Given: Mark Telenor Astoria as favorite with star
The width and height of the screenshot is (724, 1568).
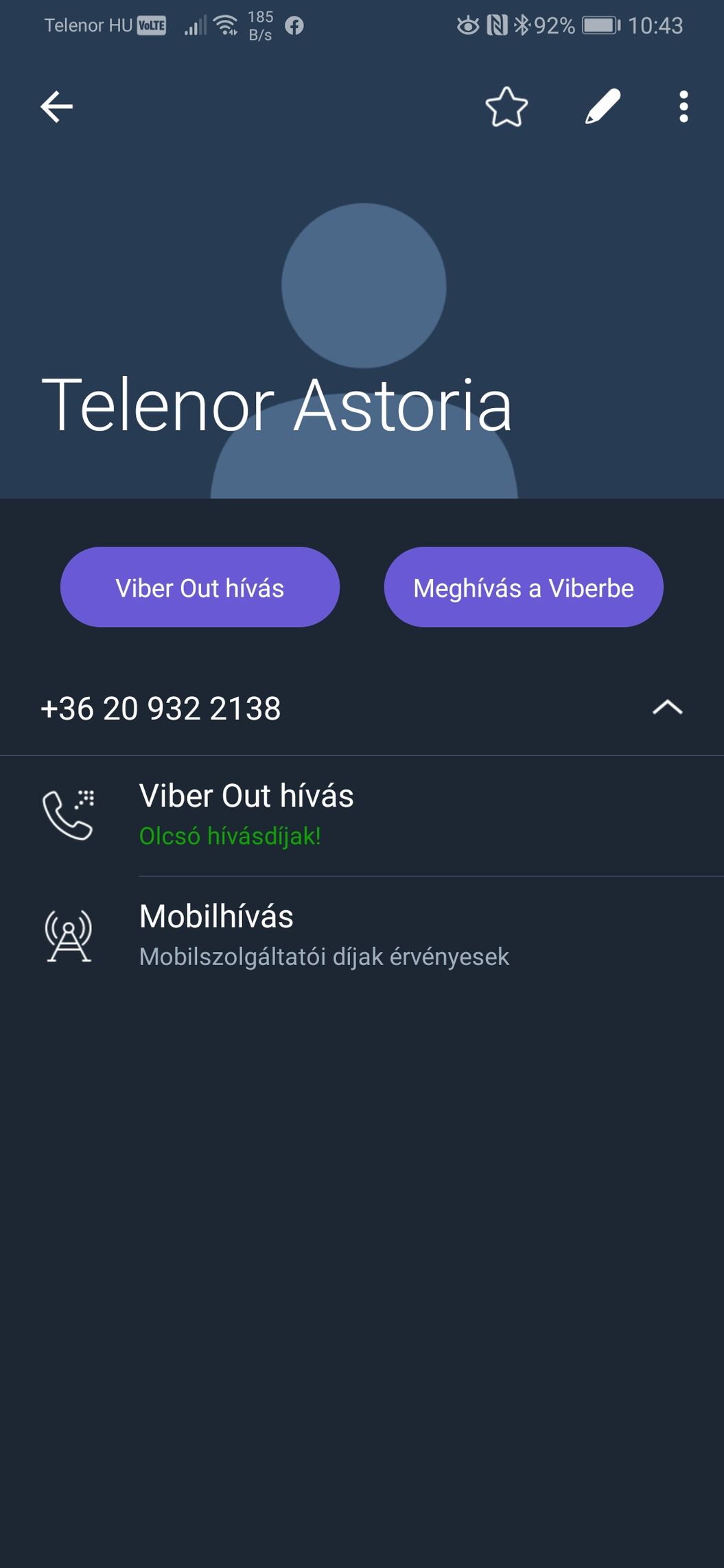Looking at the screenshot, I should pos(506,107).
